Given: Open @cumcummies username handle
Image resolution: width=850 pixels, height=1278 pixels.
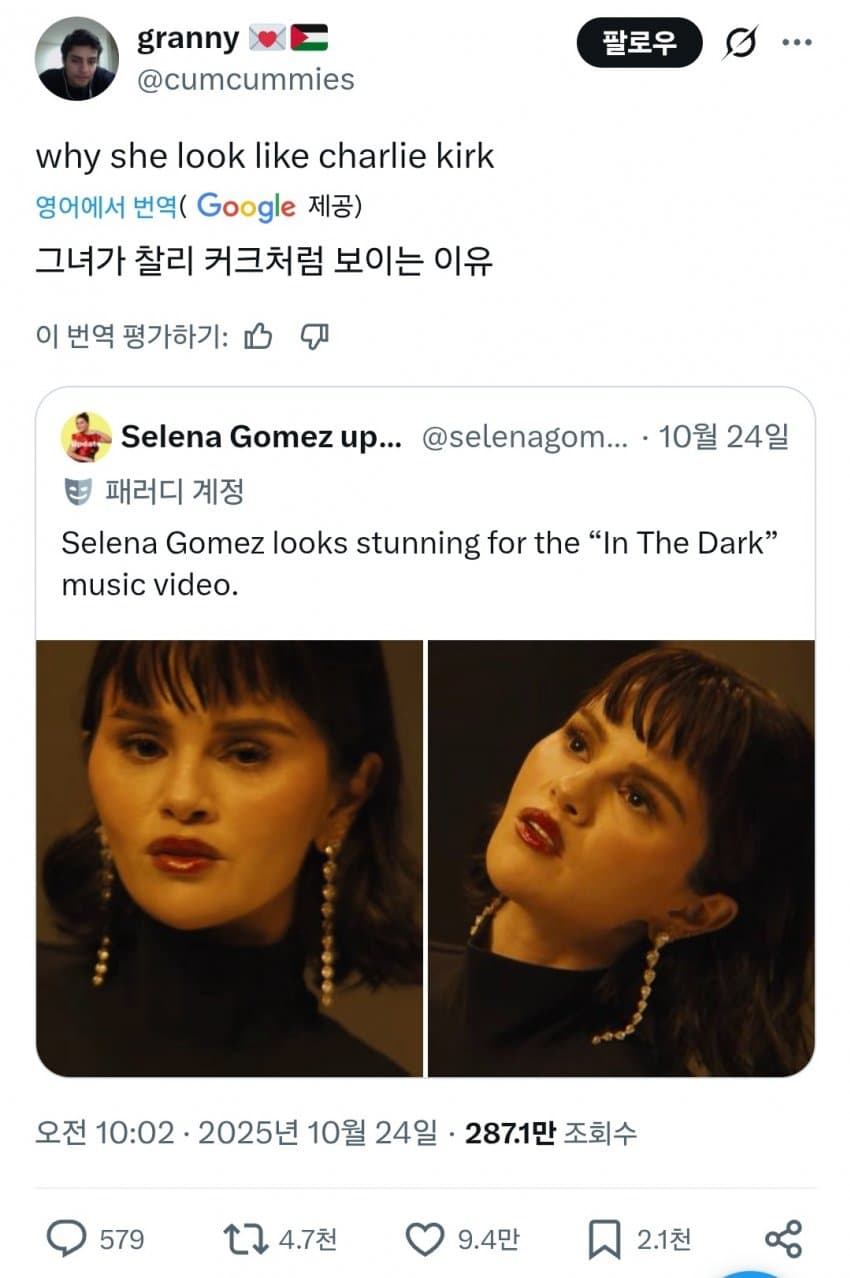Looking at the screenshot, I should pos(245,79).
